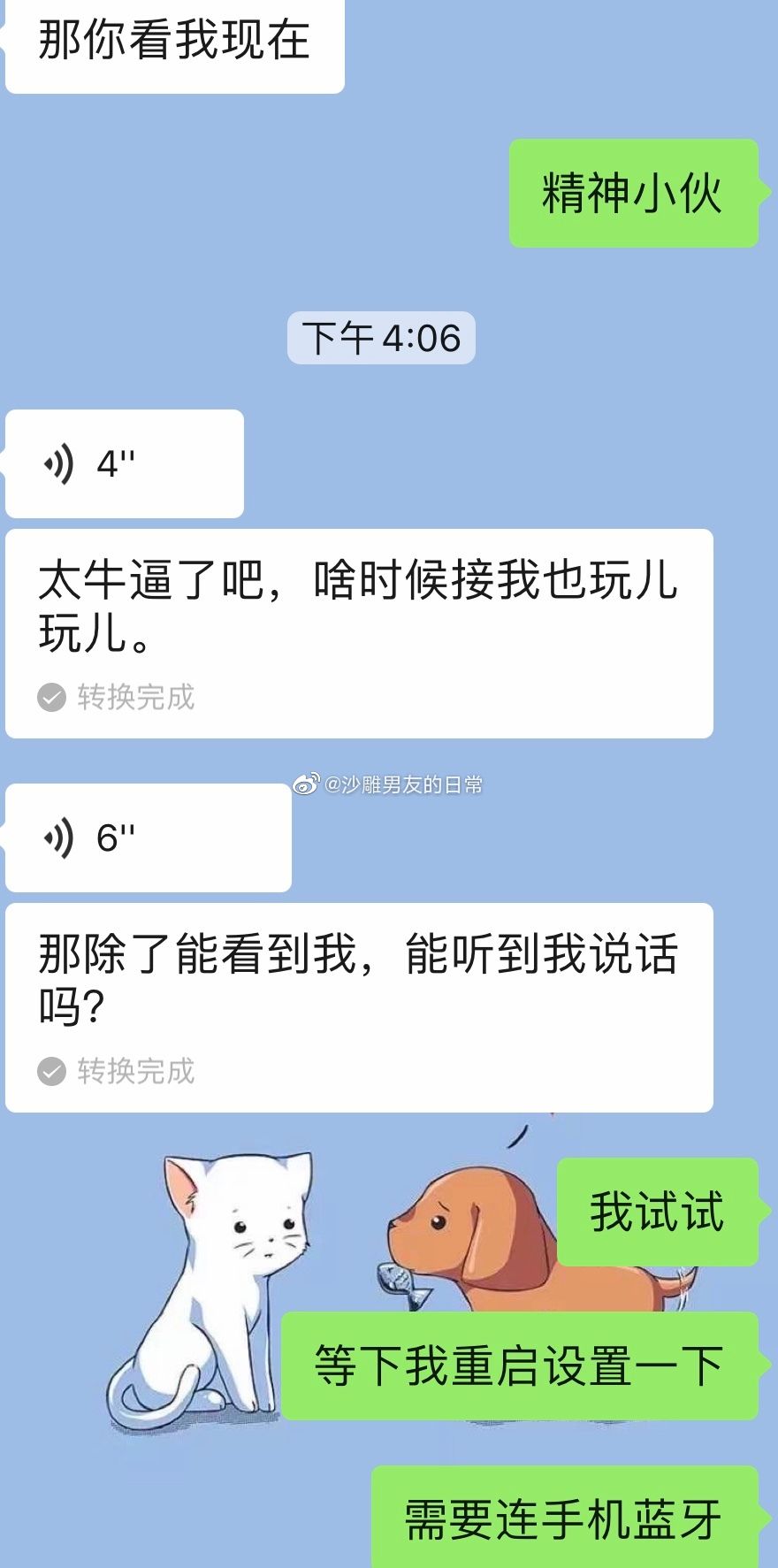Click the speaker icon on the second voice clip

tap(60, 836)
